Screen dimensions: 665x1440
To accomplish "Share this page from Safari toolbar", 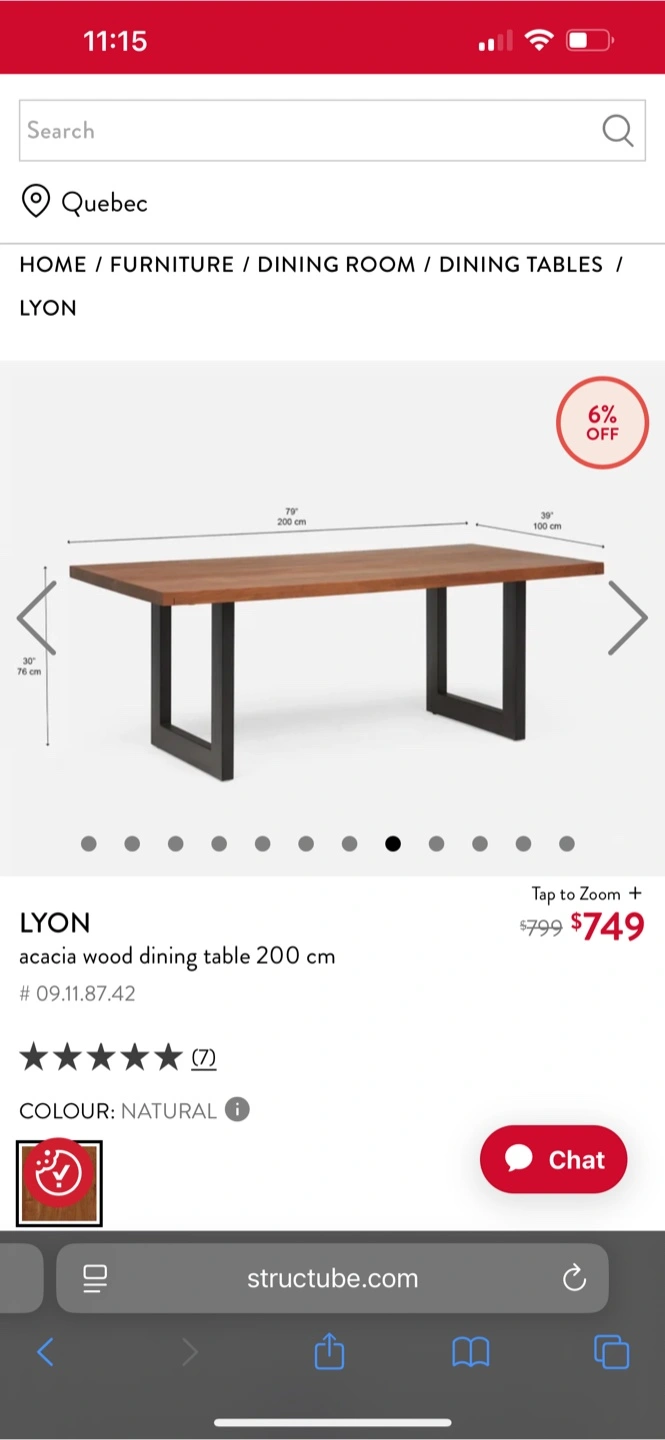I will (x=329, y=1353).
